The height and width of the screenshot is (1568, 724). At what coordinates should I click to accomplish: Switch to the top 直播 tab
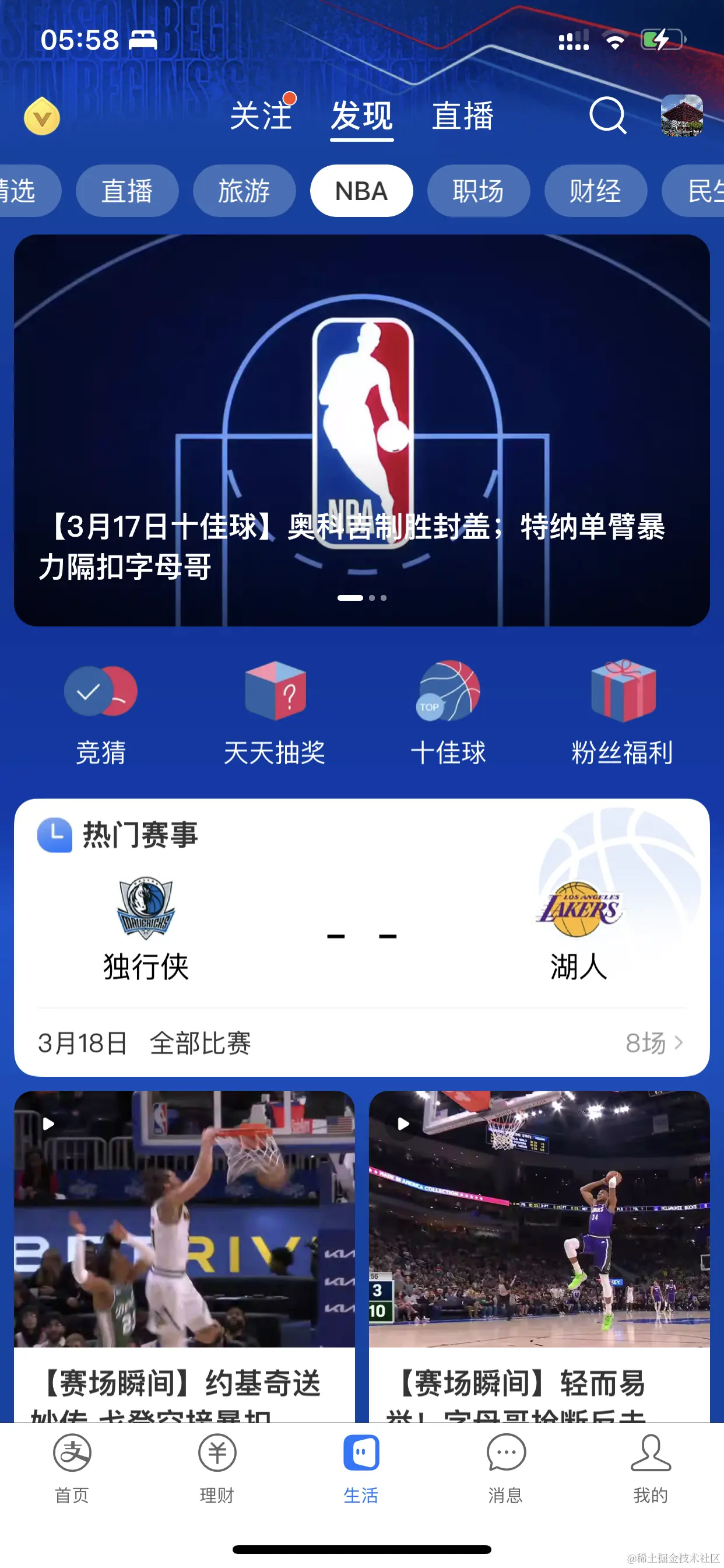[462, 116]
